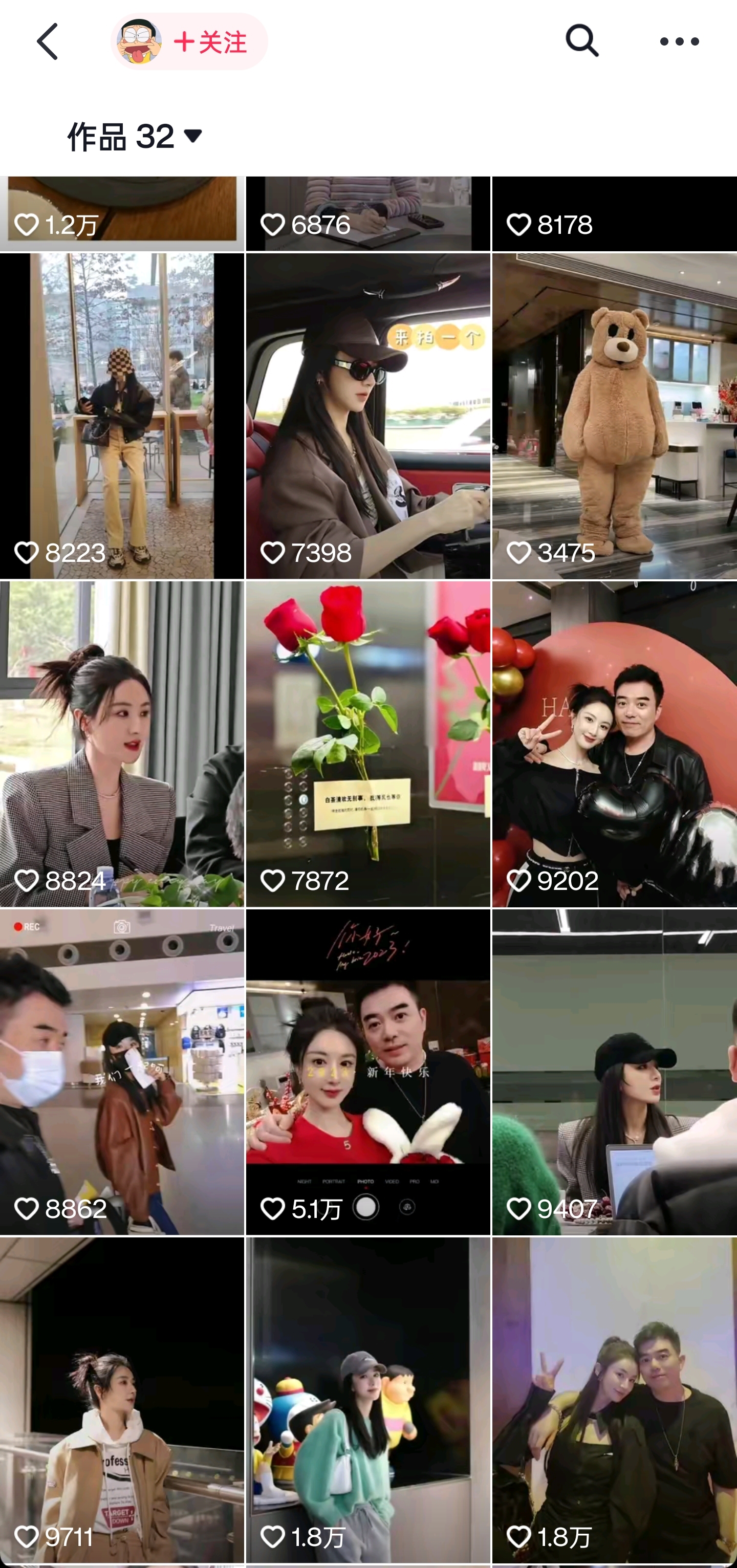Open the video with 6876 likes
The height and width of the screenshot is (1568, 737).
(x=367, y=213)
